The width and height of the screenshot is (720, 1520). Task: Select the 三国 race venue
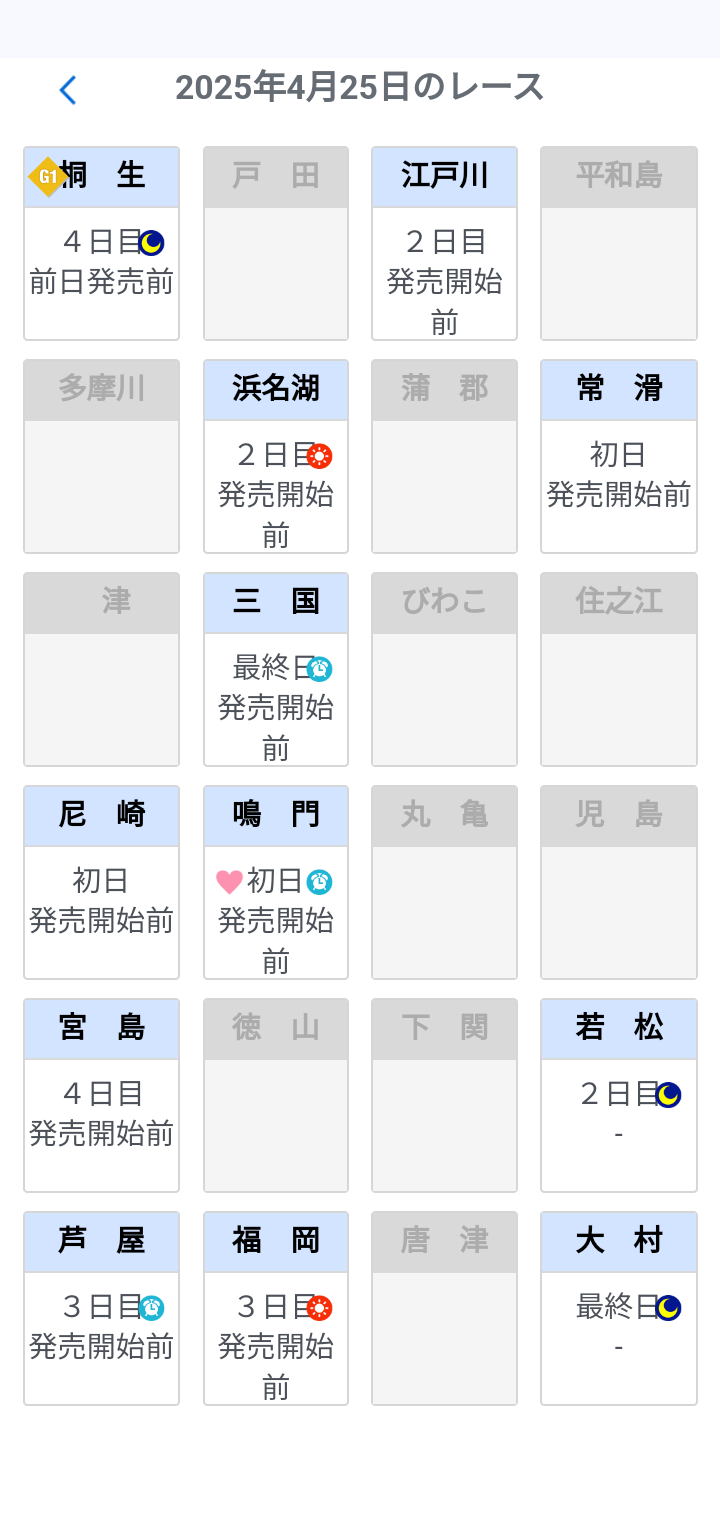click(276, 670)
